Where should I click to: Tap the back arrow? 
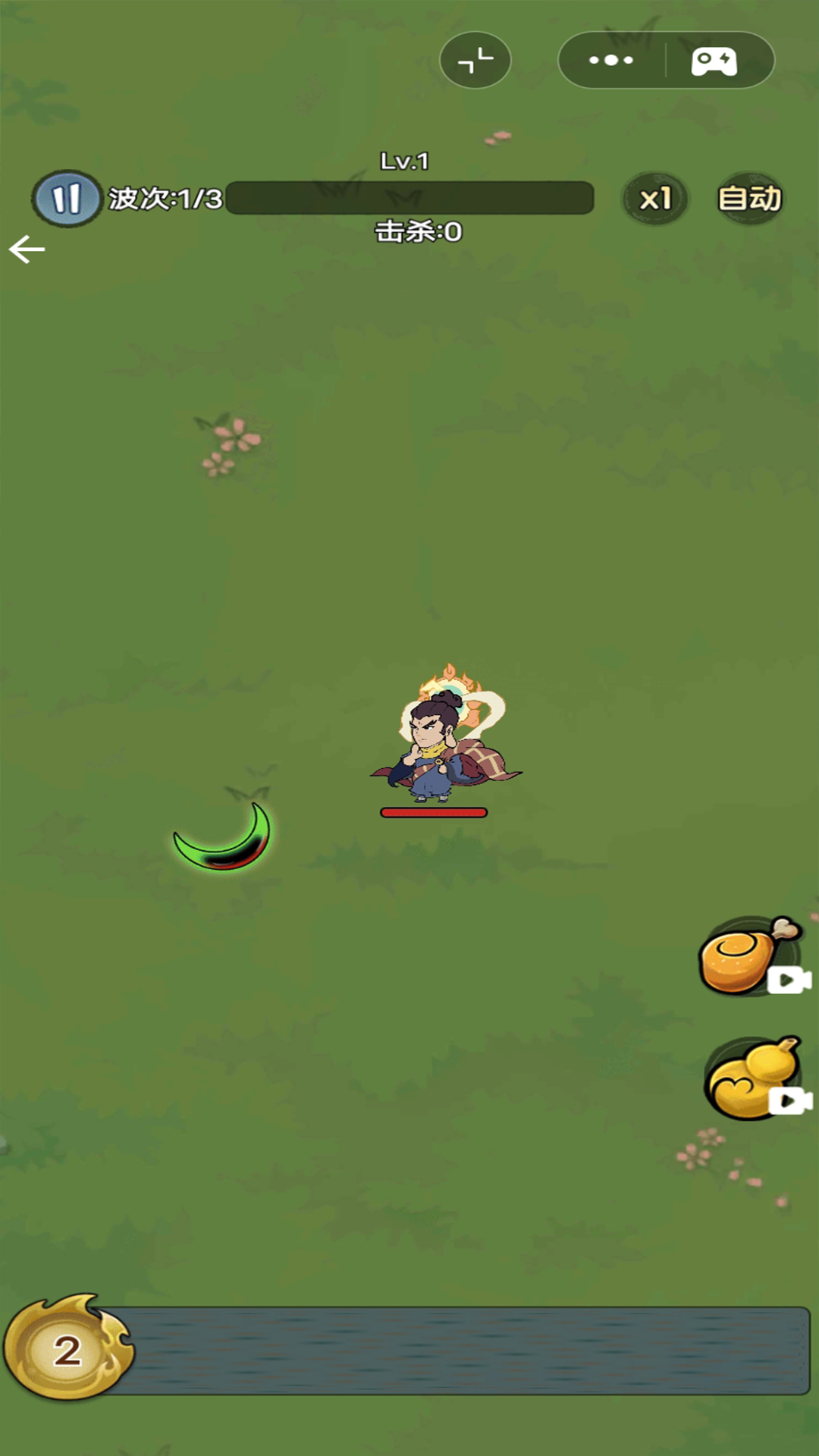tap(27, 249)
